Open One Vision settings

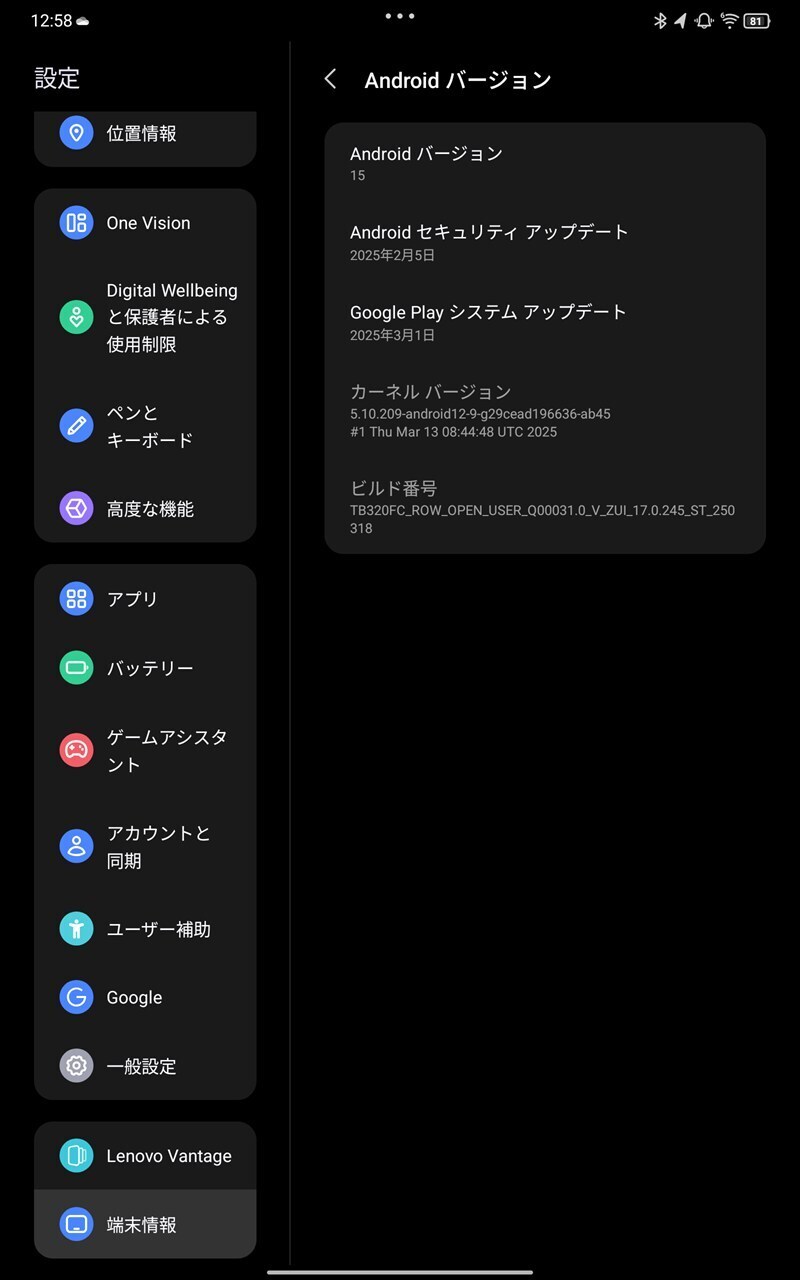145,223
